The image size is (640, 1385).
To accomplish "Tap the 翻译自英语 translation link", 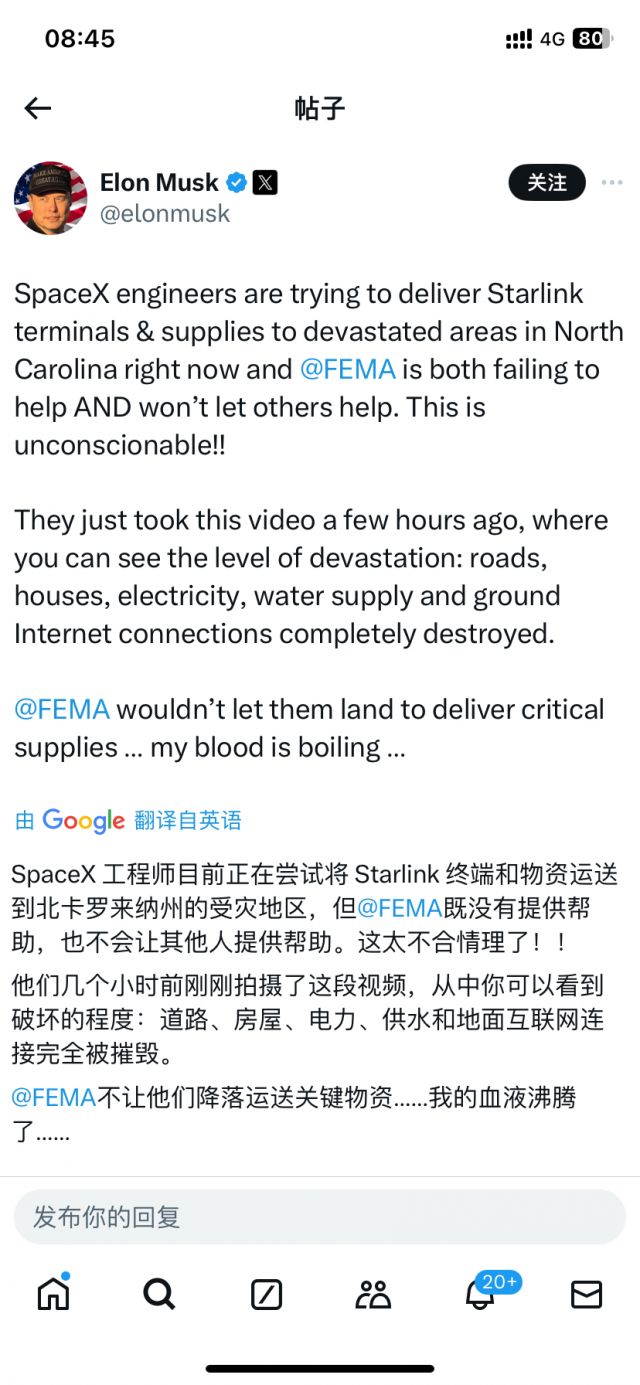I will coord(188,821).
